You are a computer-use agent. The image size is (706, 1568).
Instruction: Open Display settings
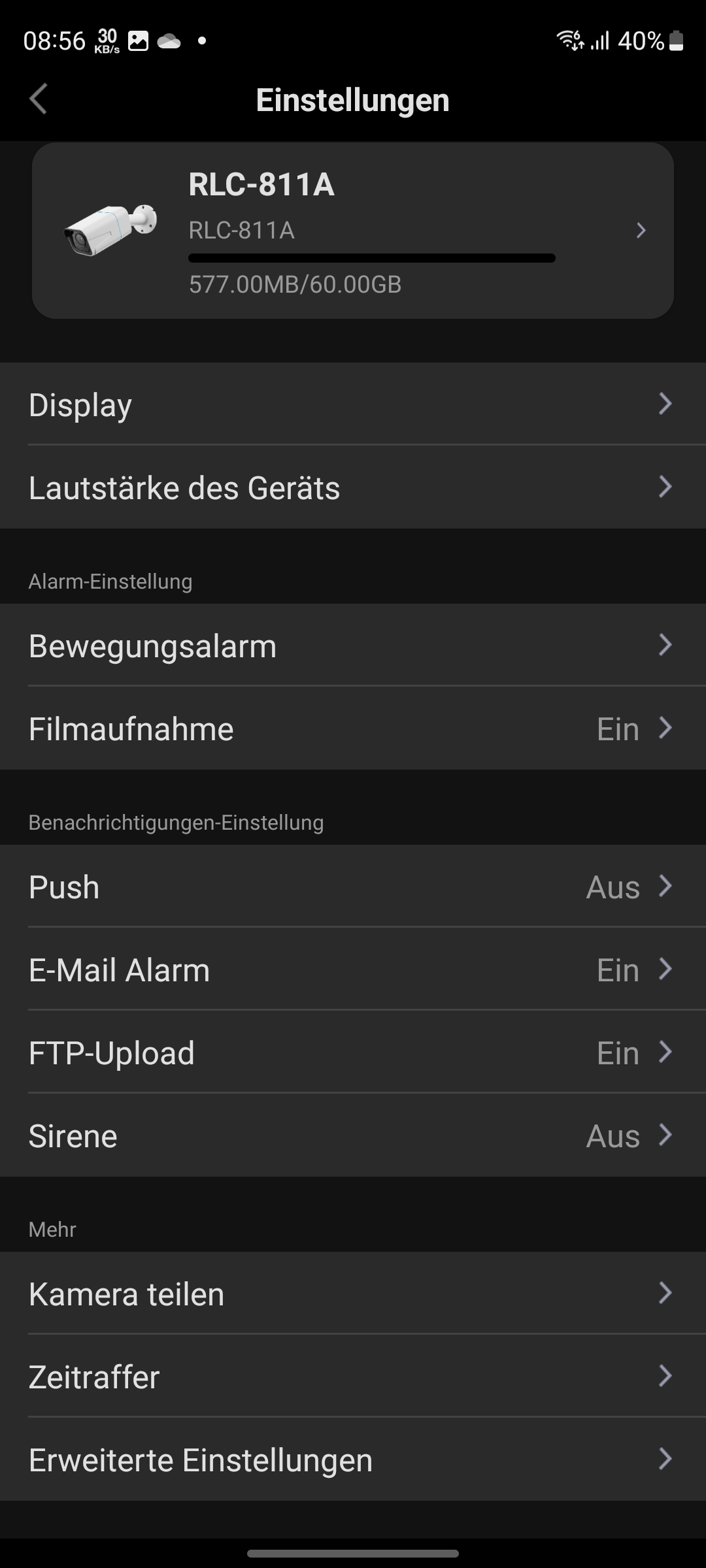353,404
